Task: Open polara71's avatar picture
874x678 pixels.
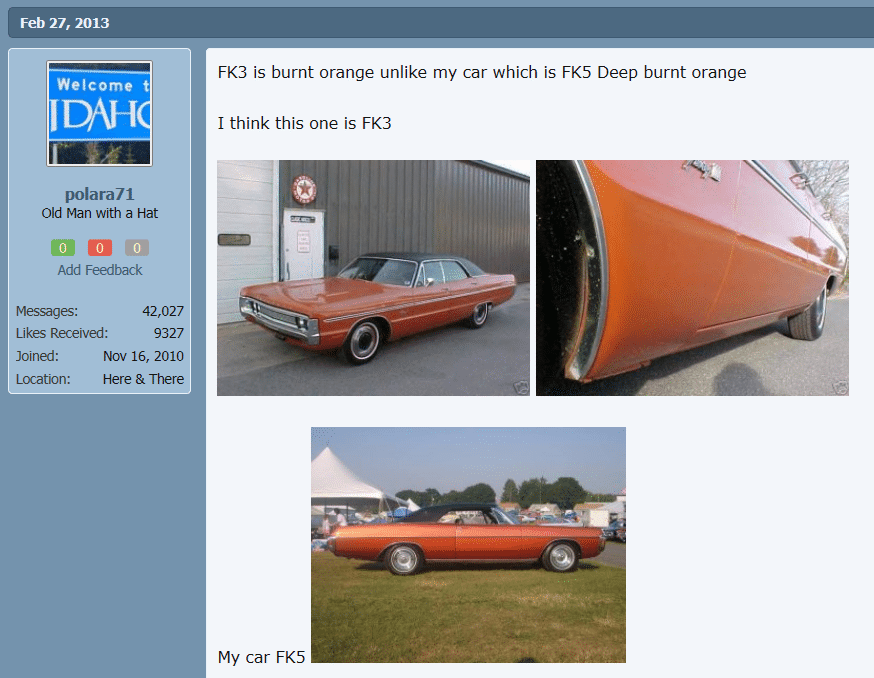Action: tap(99, 113)
